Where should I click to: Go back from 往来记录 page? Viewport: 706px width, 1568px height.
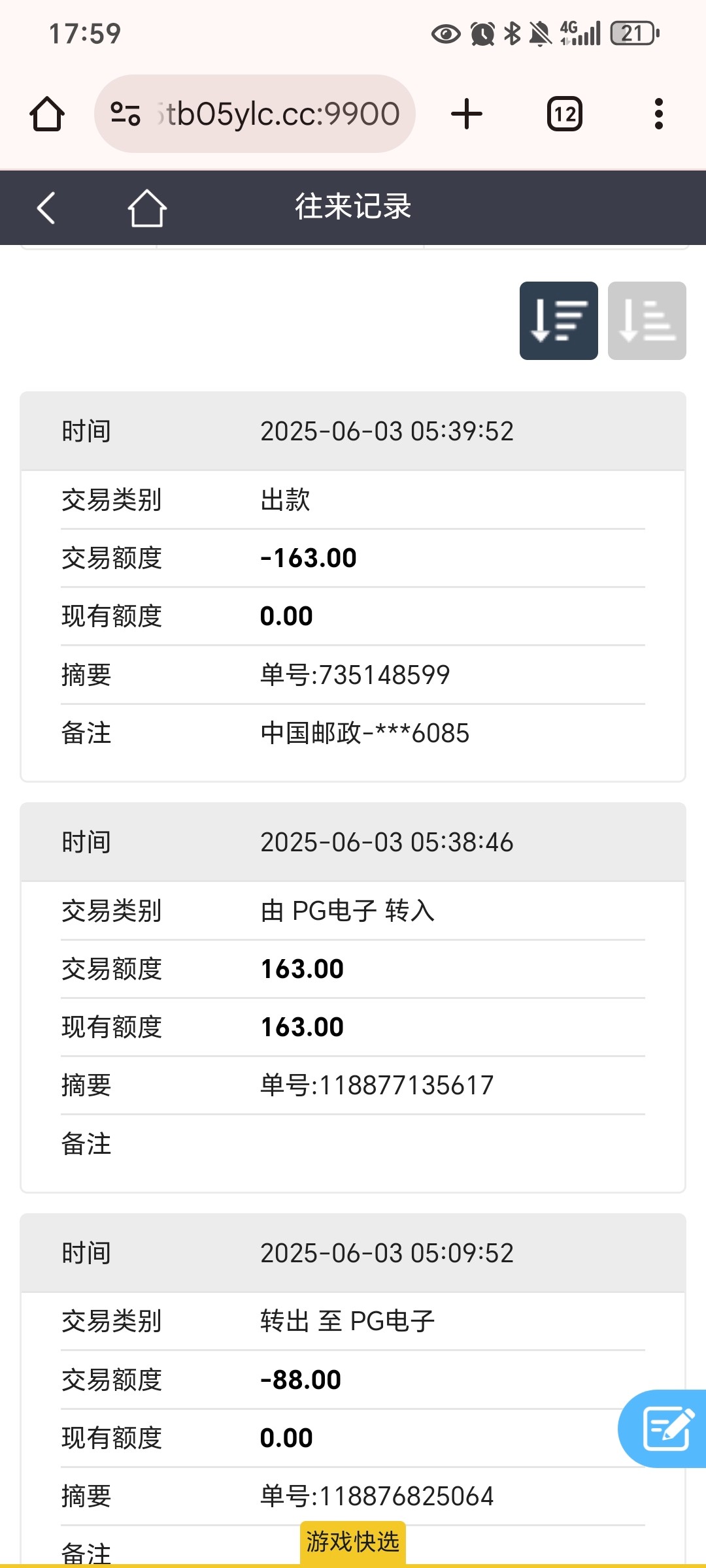coord(46,208)
